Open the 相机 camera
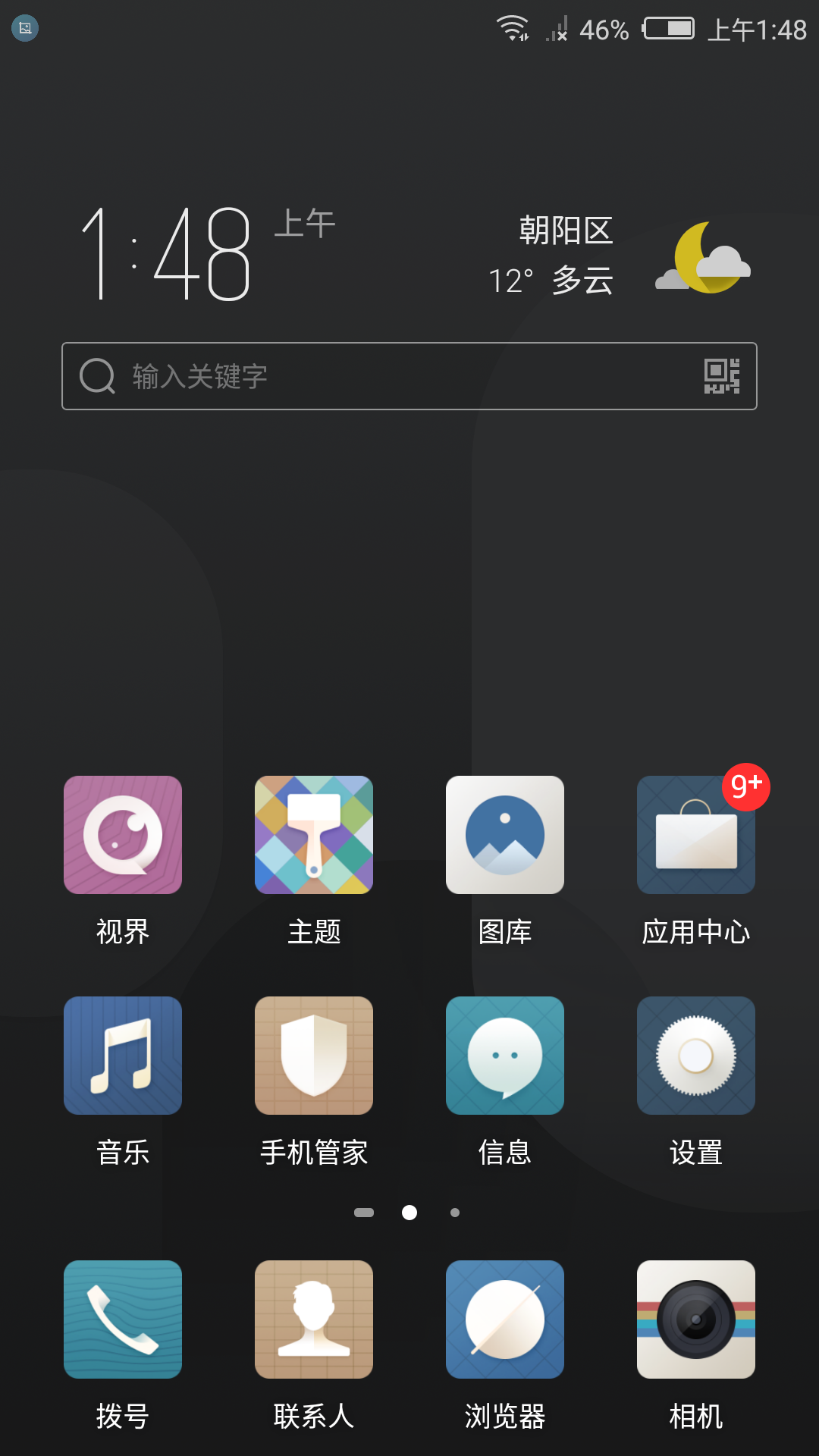This screenshot has height=1456, width=819. tap(696, 1319)
